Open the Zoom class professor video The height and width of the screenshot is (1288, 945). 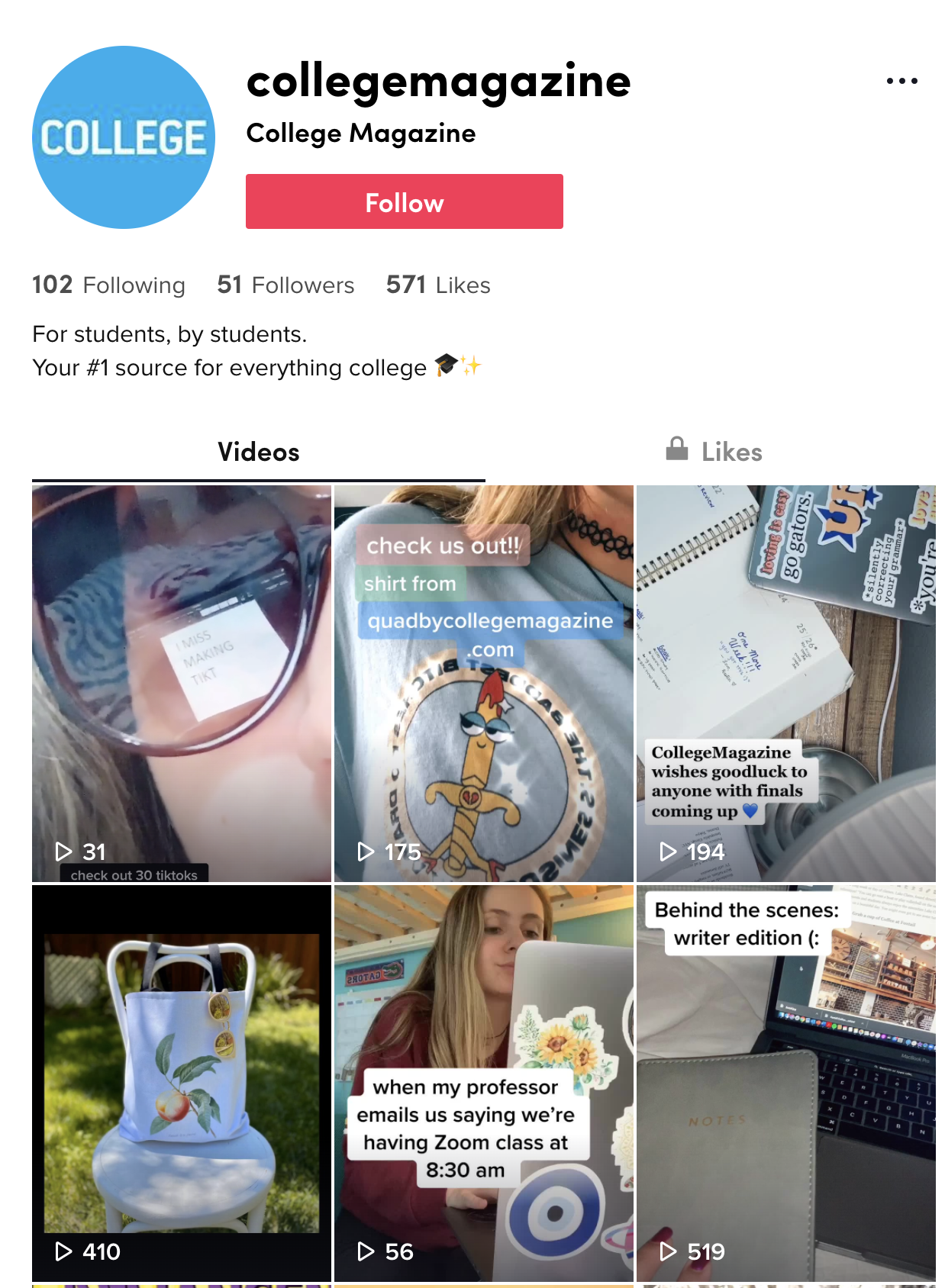tap(483, 1082)
